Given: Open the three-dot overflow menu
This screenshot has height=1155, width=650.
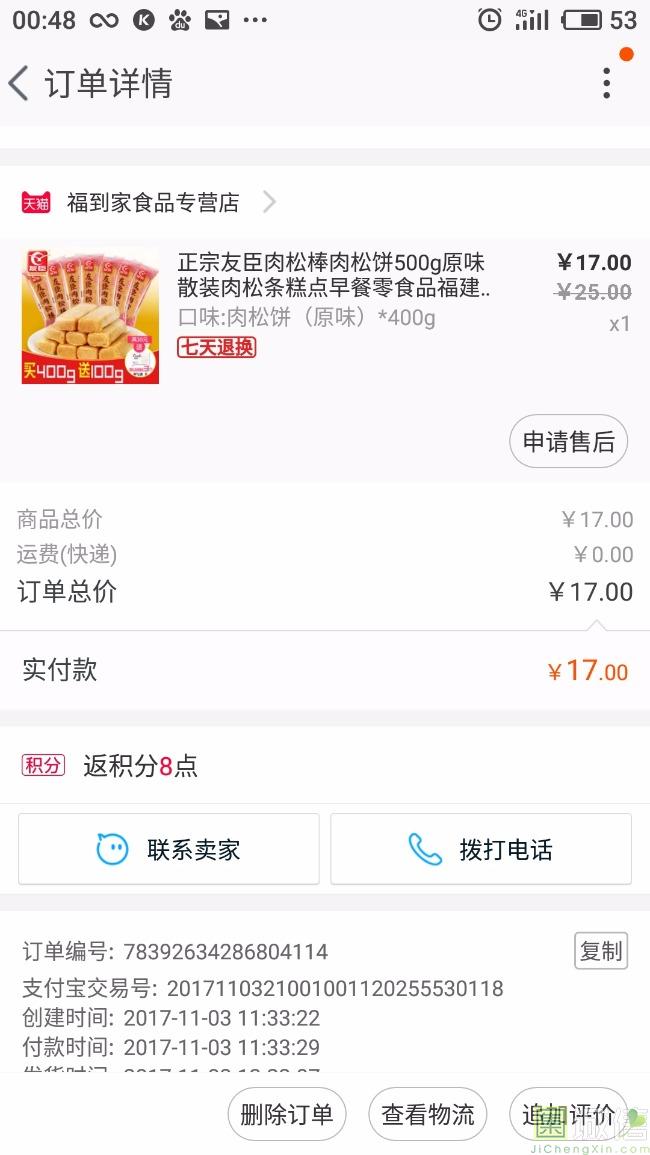Looking at the screenshot, I should pos(606,83).
